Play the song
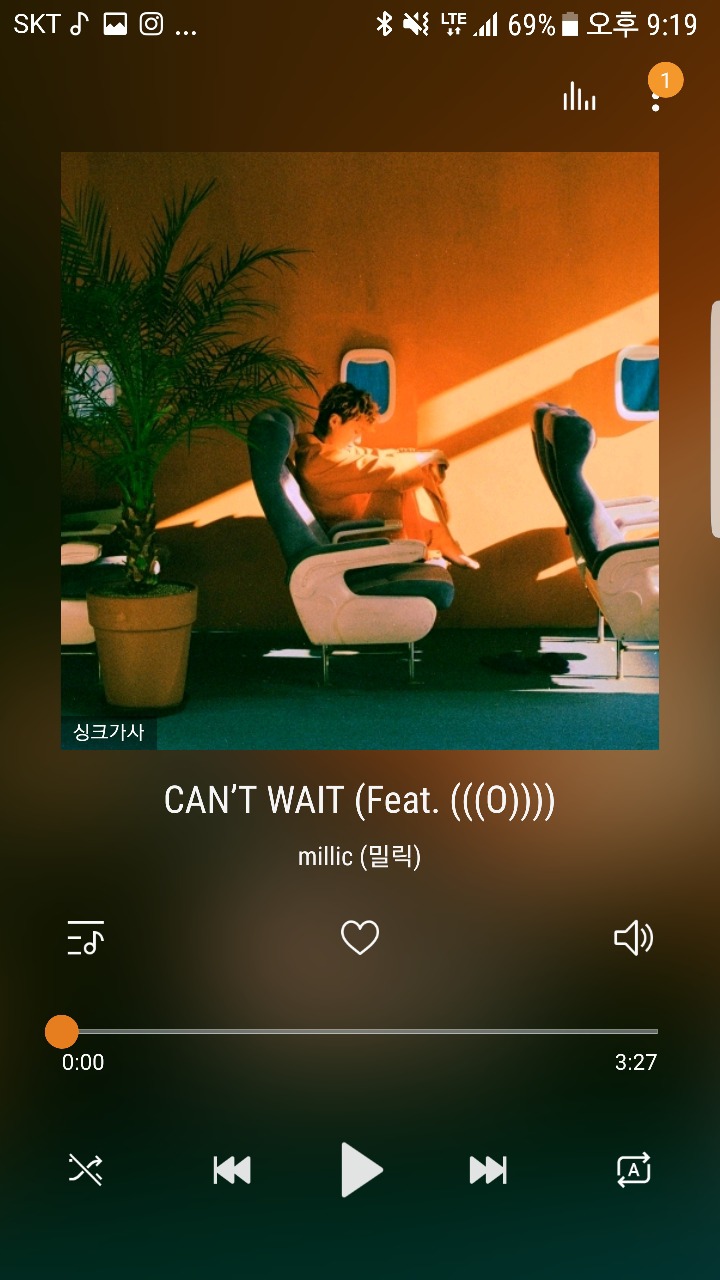The image size is (720, 1280). [361, 1169]
